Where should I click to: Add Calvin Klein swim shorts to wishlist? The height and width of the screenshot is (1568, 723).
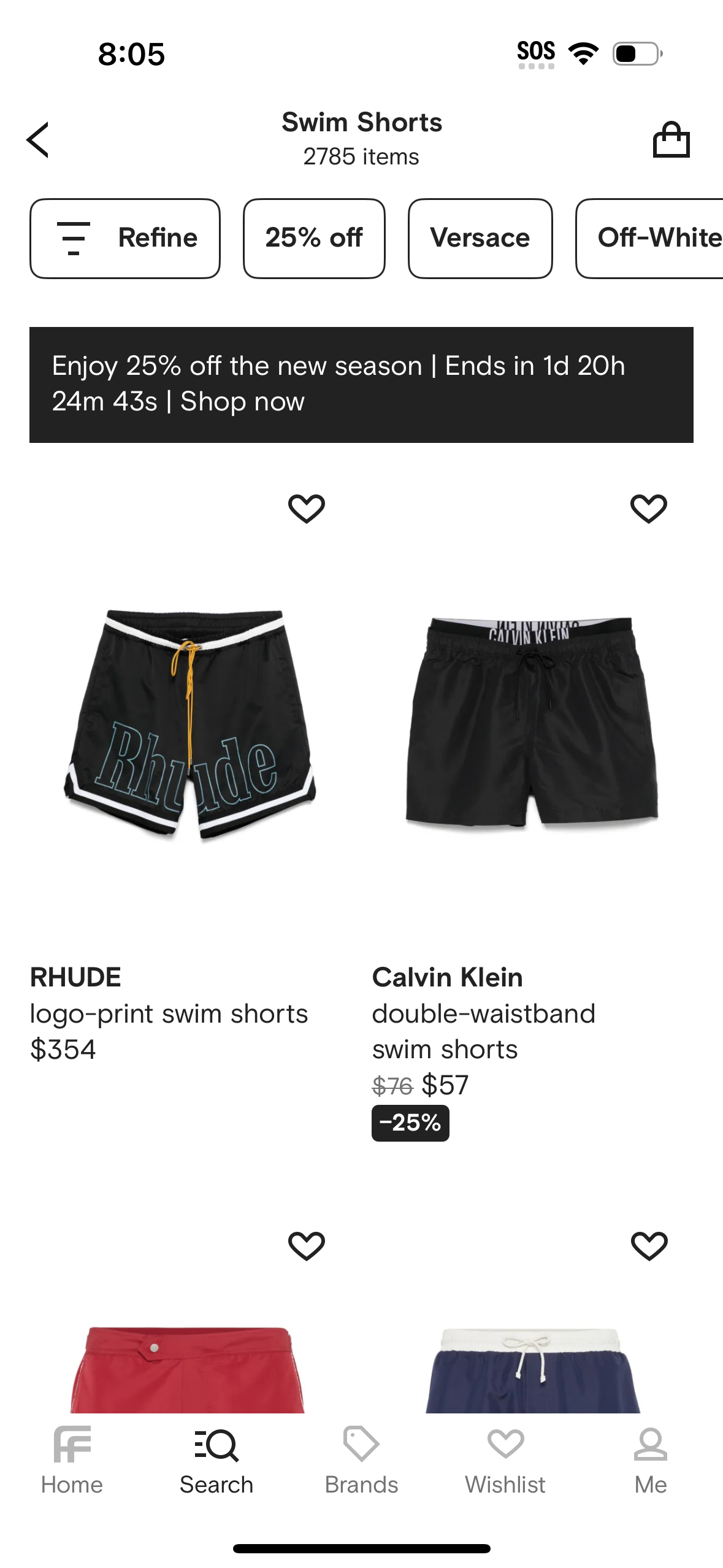click(x=648, y=509)
